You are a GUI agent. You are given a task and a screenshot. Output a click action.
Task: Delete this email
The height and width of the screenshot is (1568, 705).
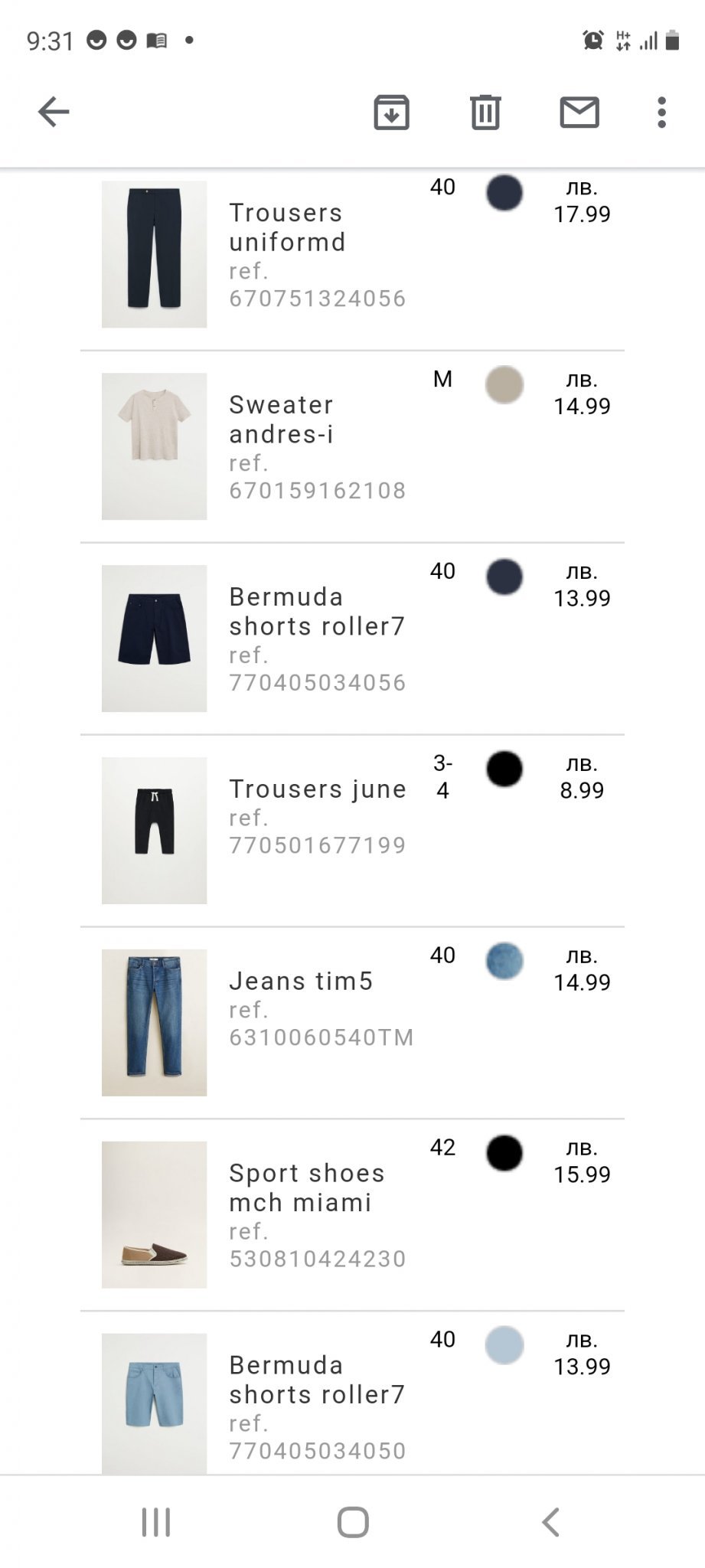[485, 113]
